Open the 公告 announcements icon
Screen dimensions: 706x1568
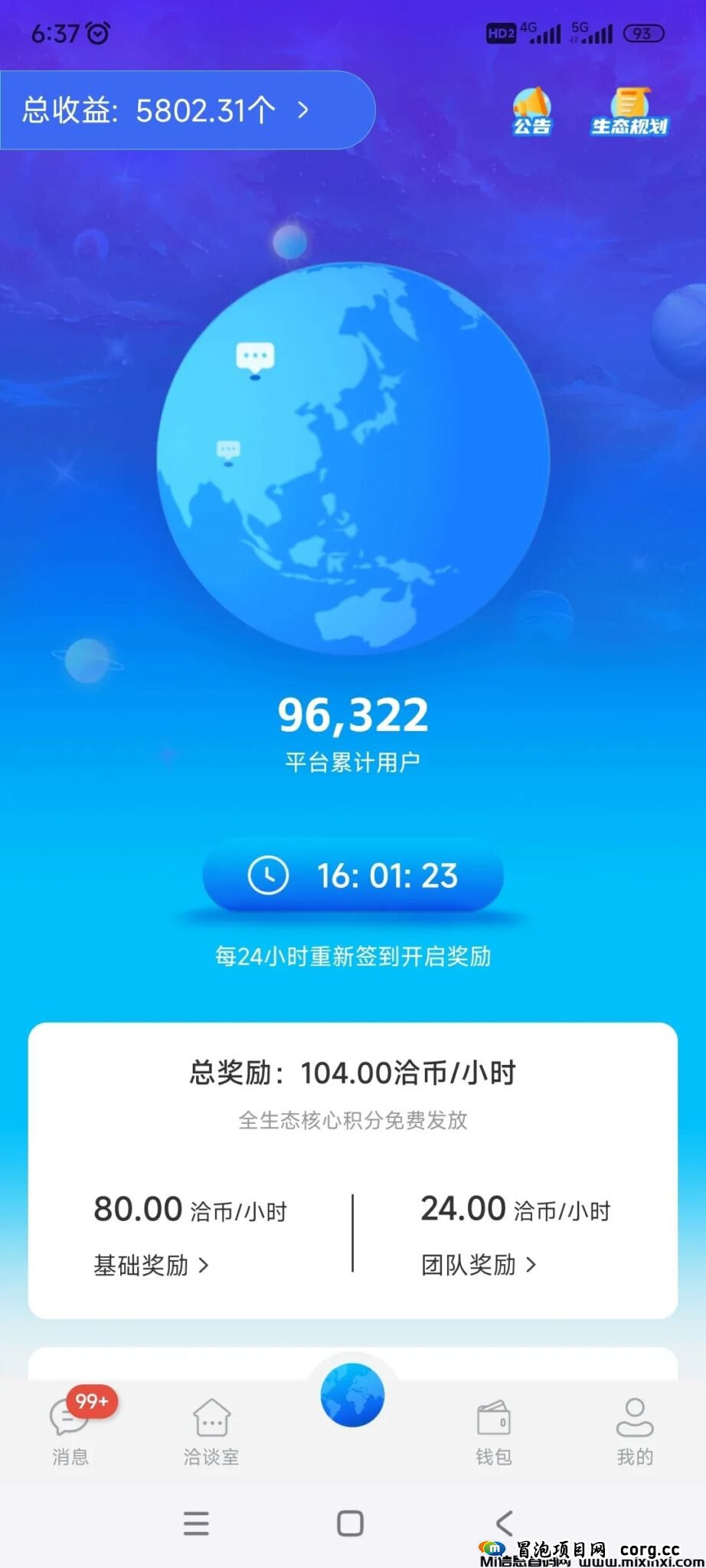pyautogui.click(x=531, y=113)
